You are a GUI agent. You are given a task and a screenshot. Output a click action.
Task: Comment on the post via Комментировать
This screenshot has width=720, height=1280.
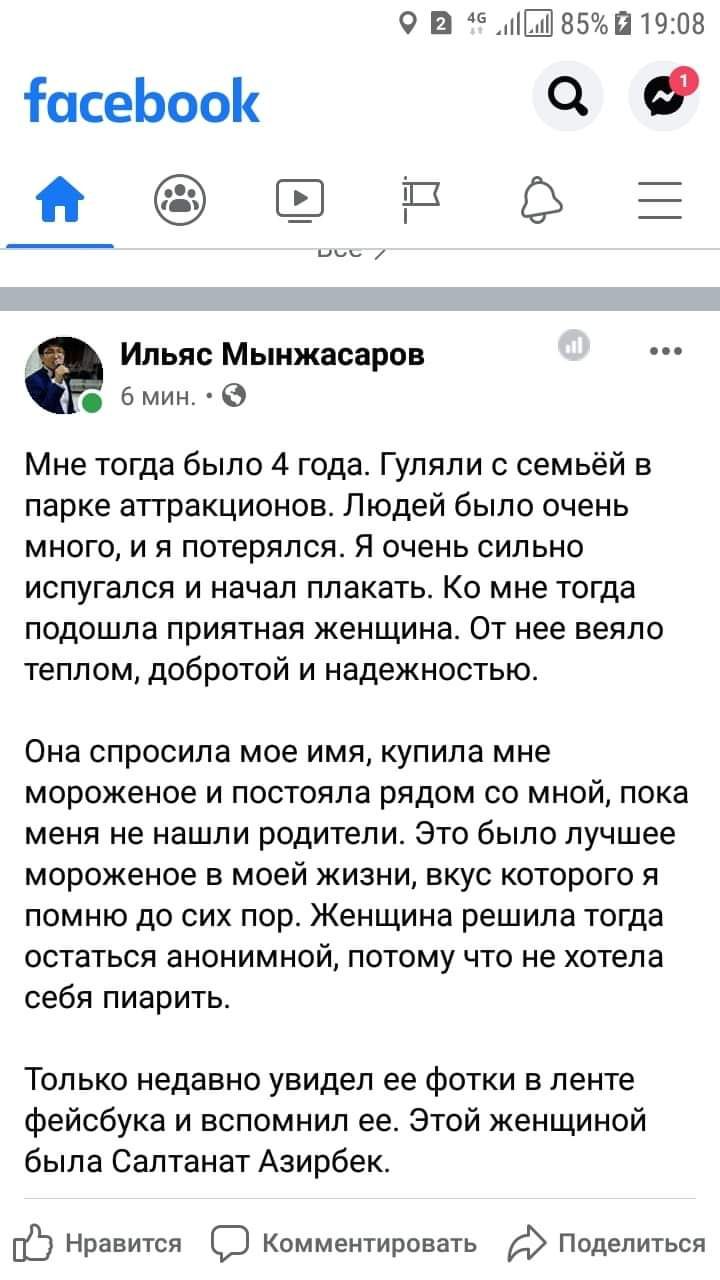344,1243
